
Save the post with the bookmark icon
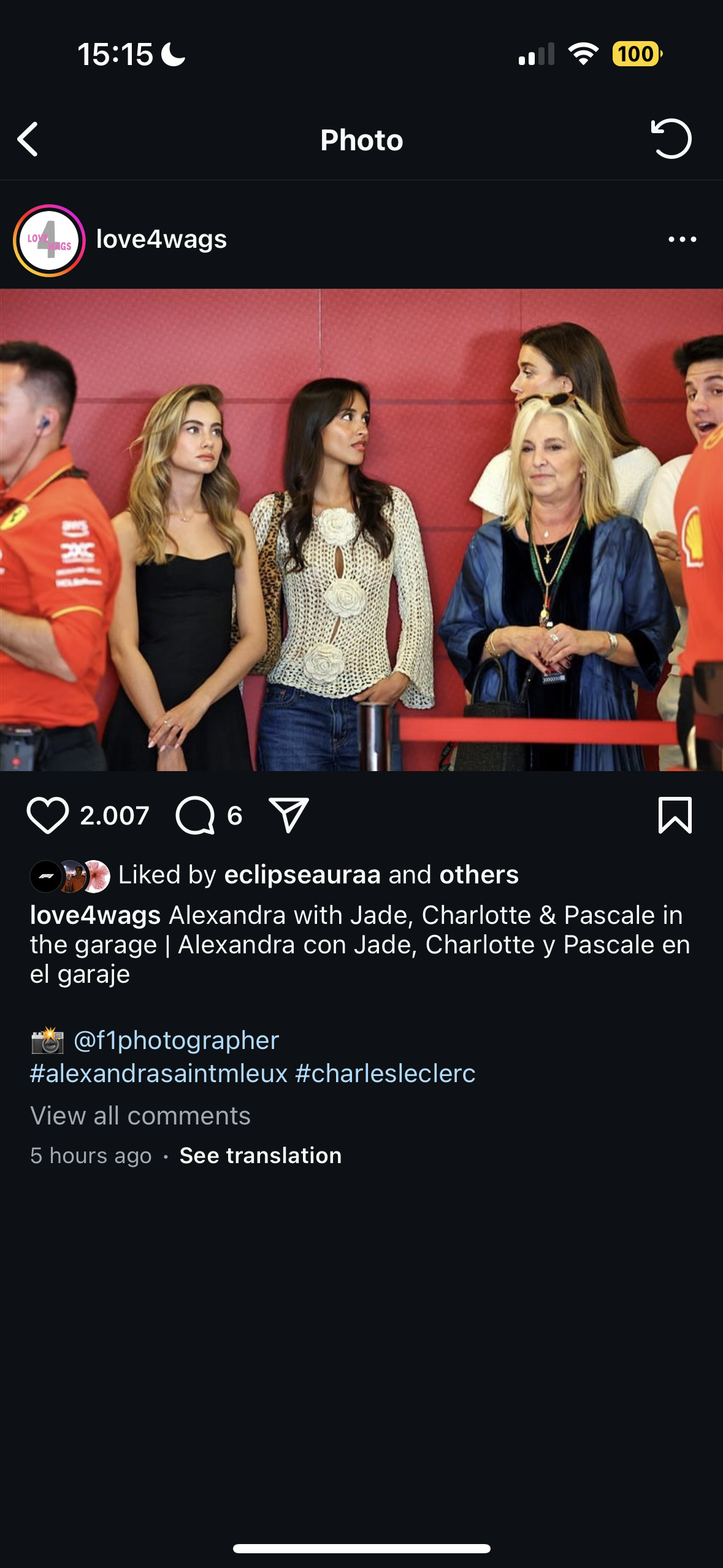pos(675,815)
